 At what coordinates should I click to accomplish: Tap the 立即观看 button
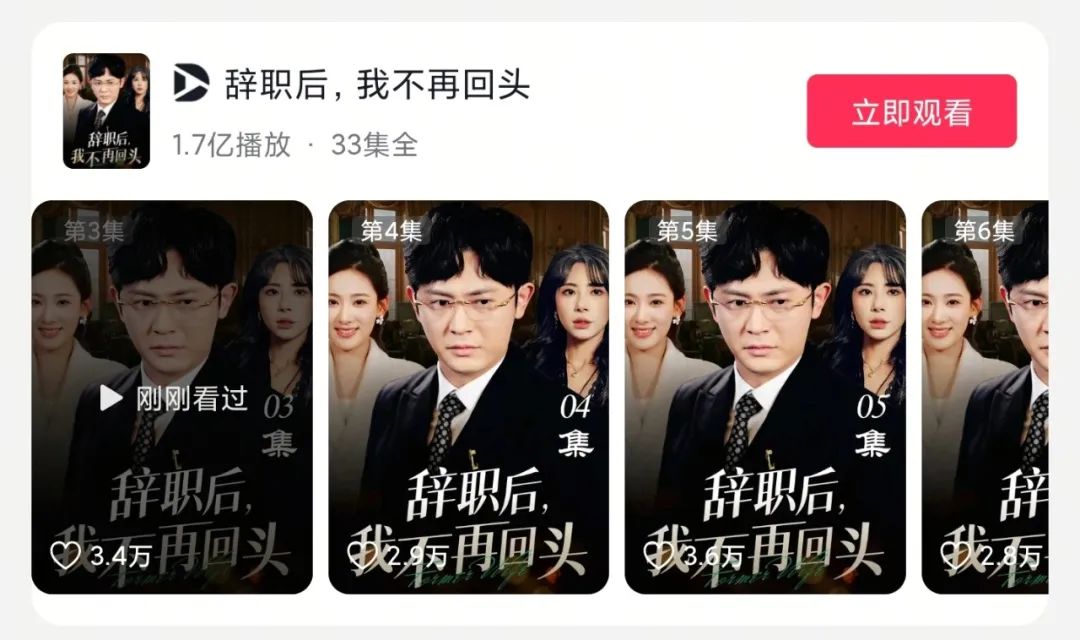pyautogui.click(x=911, y=111)
